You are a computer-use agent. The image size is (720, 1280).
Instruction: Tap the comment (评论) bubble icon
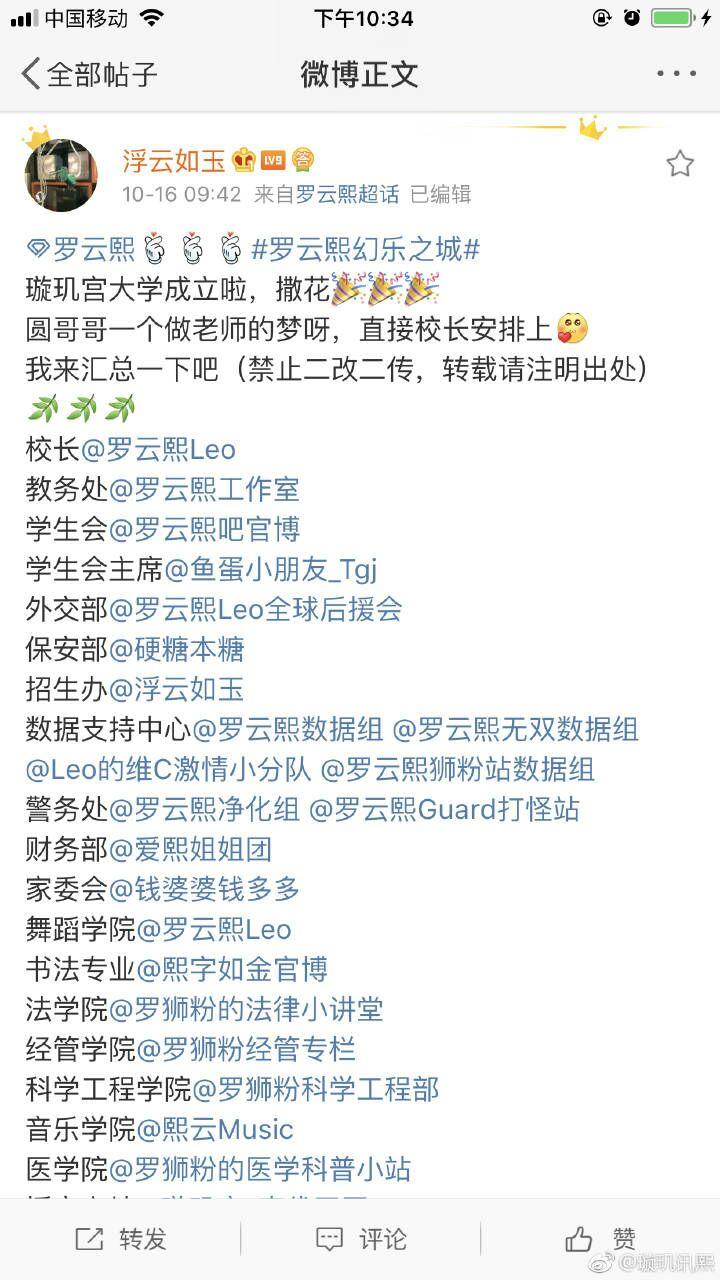click(x=330, y=1239)
